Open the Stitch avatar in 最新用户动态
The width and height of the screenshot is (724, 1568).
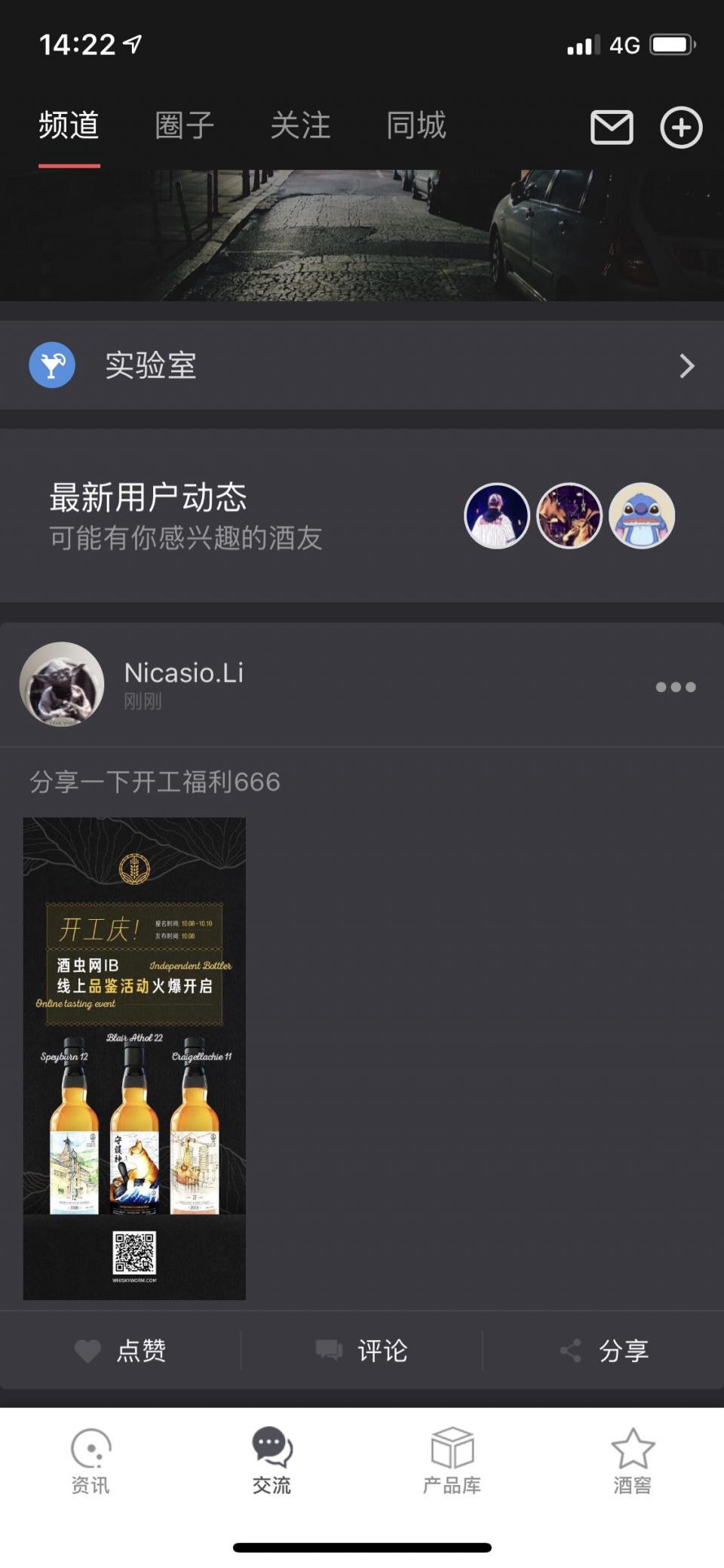pyautogui.click(x=641, y=515)
